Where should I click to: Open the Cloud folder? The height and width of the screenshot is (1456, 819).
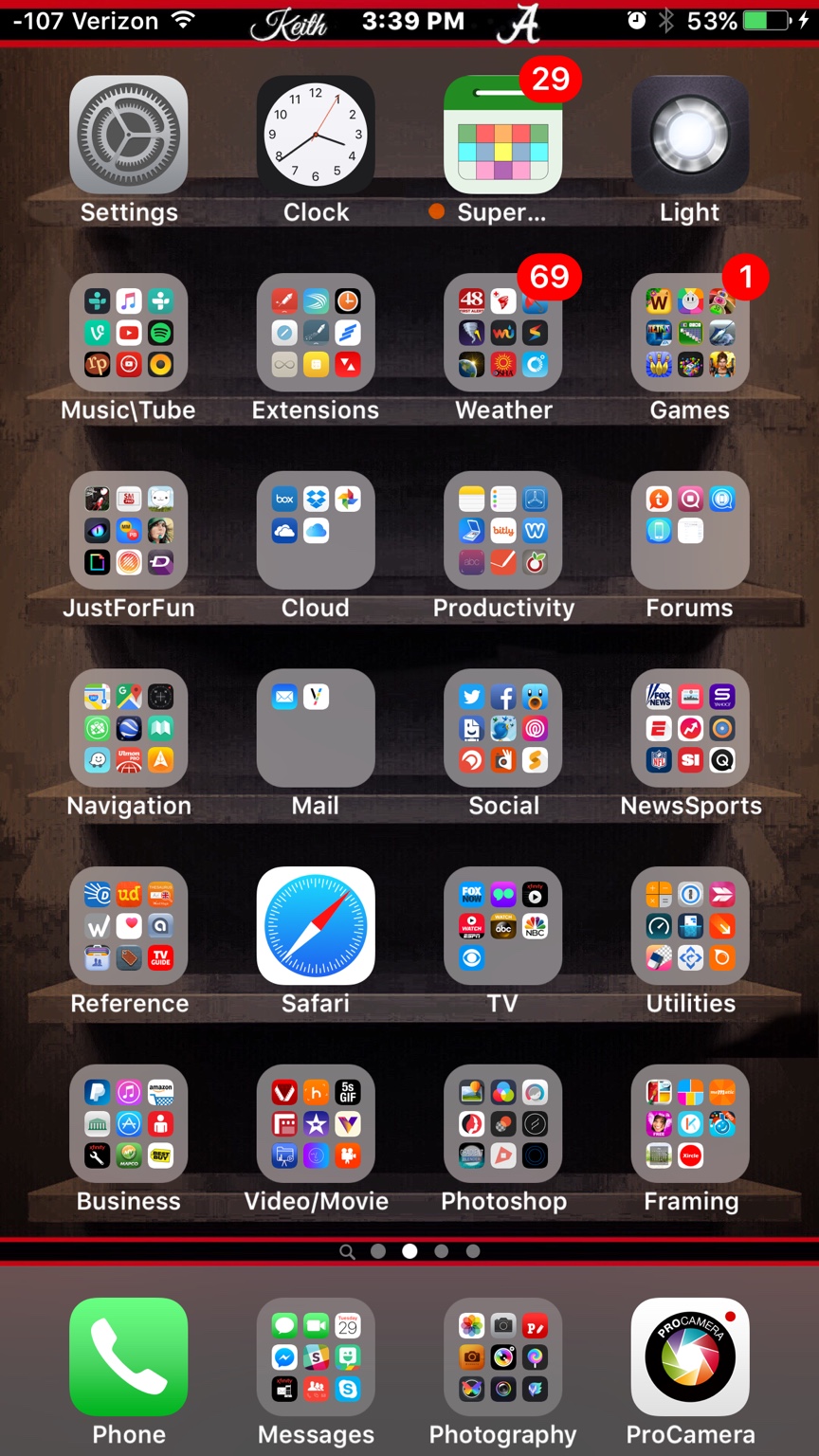[x=316, y=531]
